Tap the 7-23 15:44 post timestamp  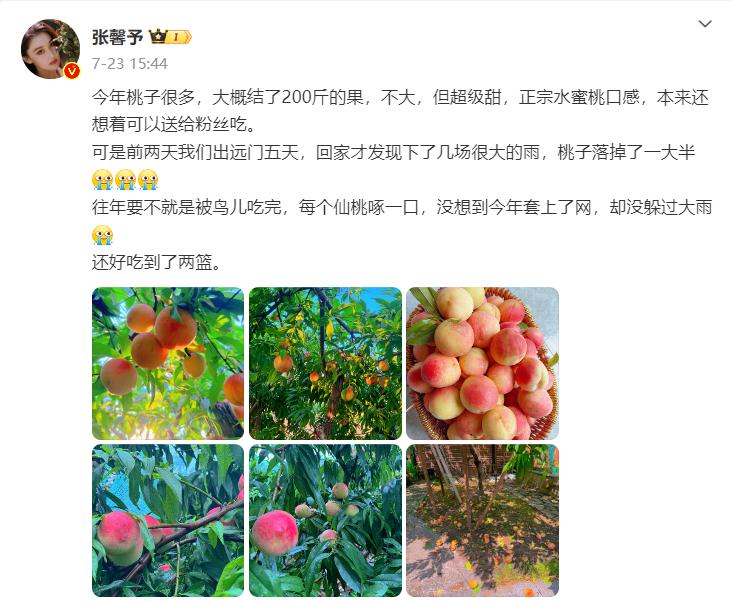point(130,63)
